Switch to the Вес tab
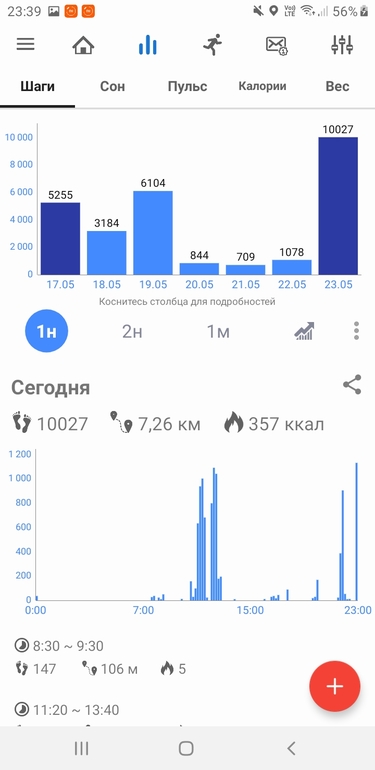This screenshot has height=770, width=375. coord(337,87)
